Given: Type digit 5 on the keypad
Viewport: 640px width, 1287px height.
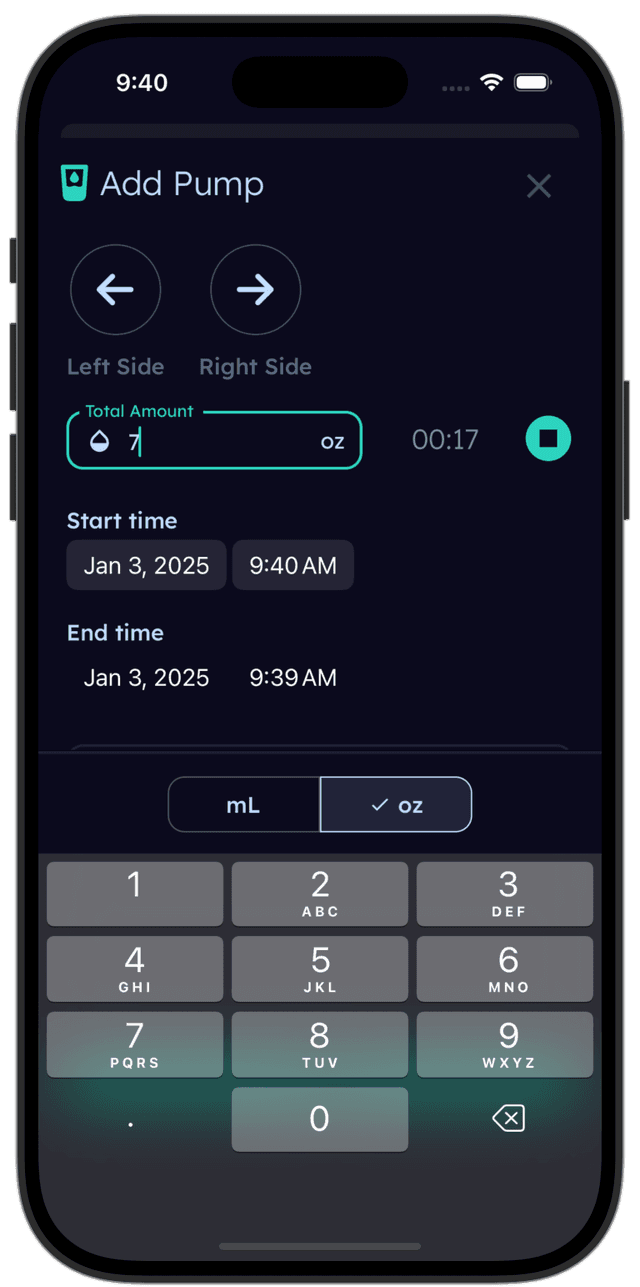Looking at the screenshot, I should (x=320, y=969).
